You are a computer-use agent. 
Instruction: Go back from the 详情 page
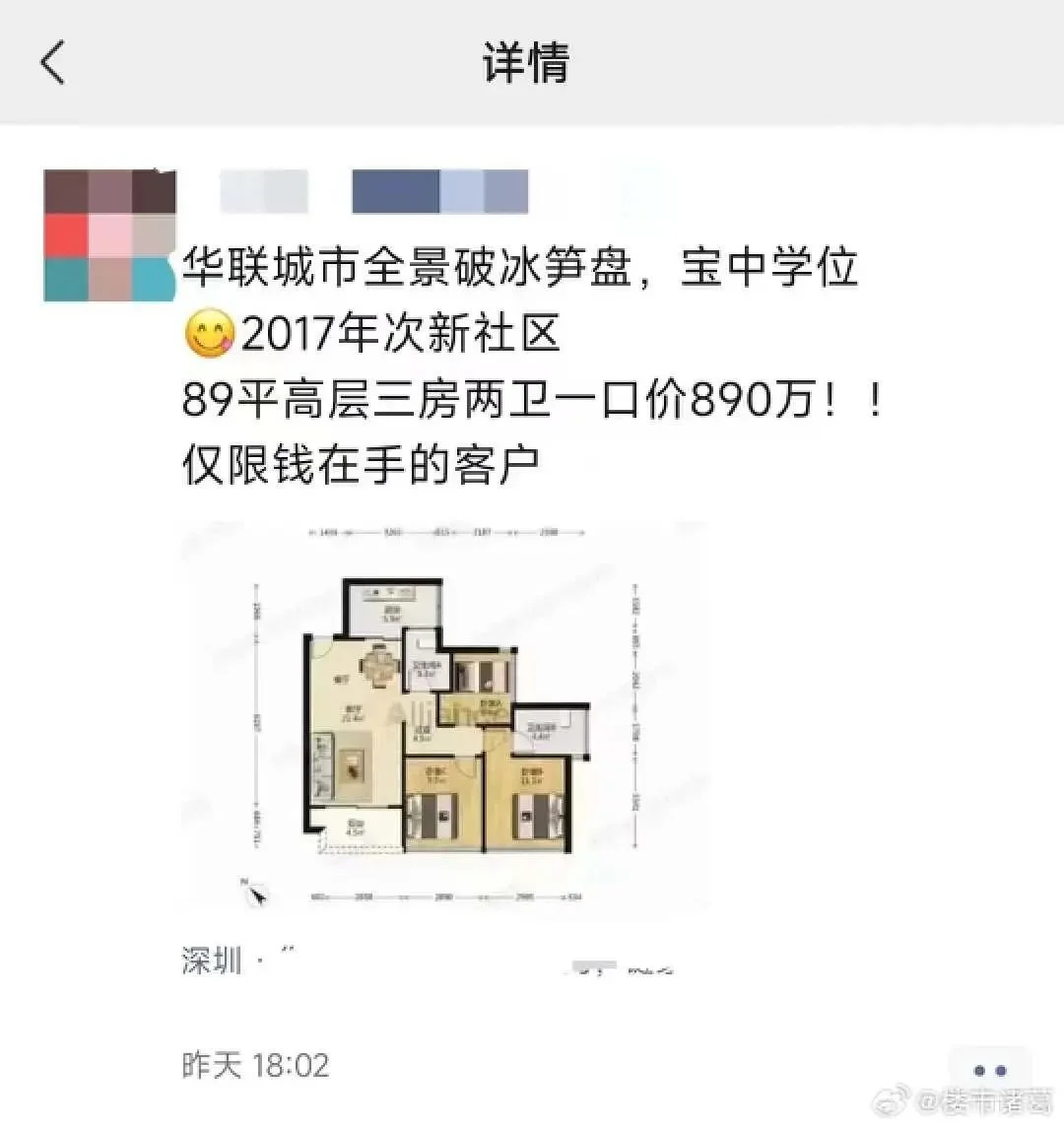point(53,63)
